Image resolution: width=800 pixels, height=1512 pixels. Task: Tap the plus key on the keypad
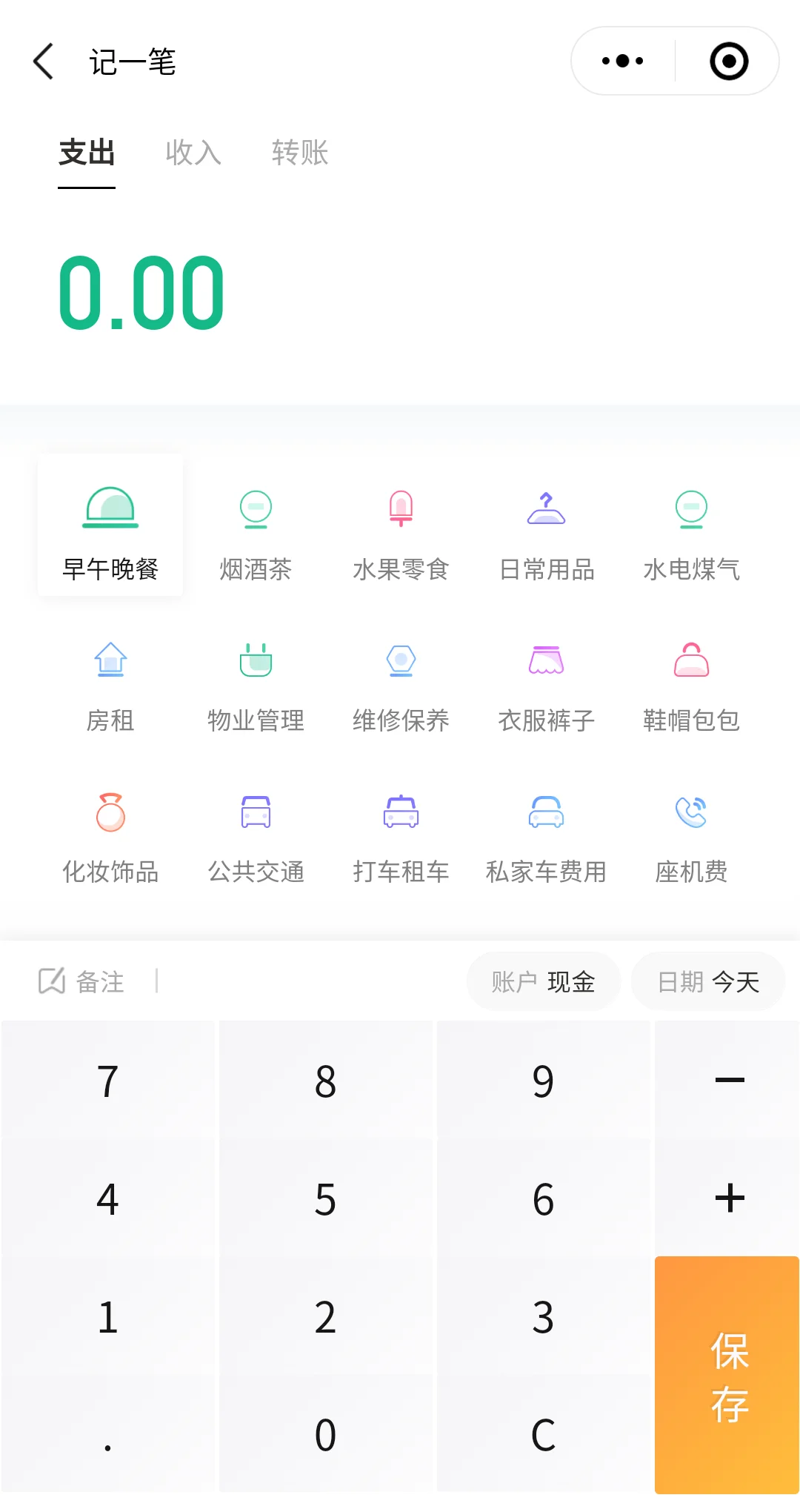click(730, 1198)
